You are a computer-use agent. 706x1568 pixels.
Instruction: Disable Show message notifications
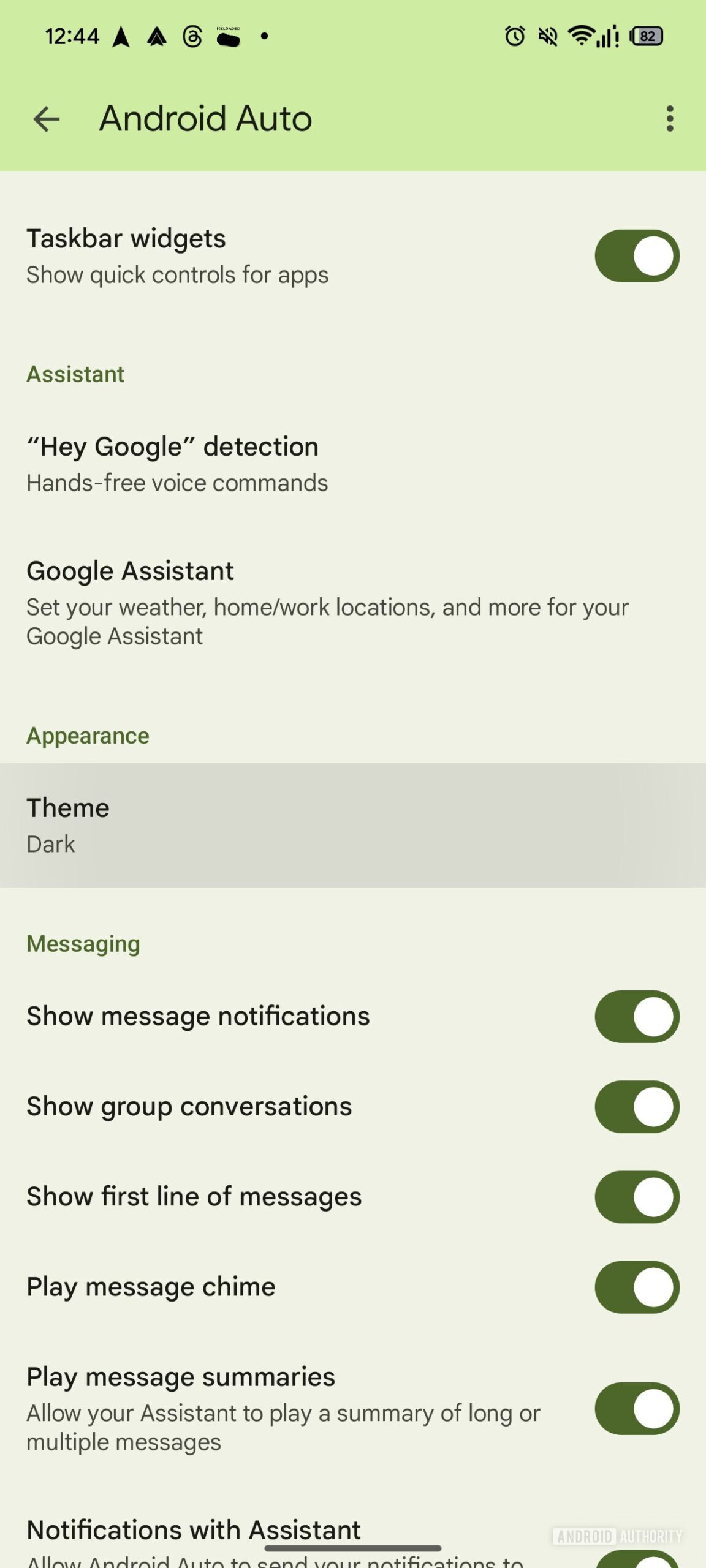pos(637,1017)
